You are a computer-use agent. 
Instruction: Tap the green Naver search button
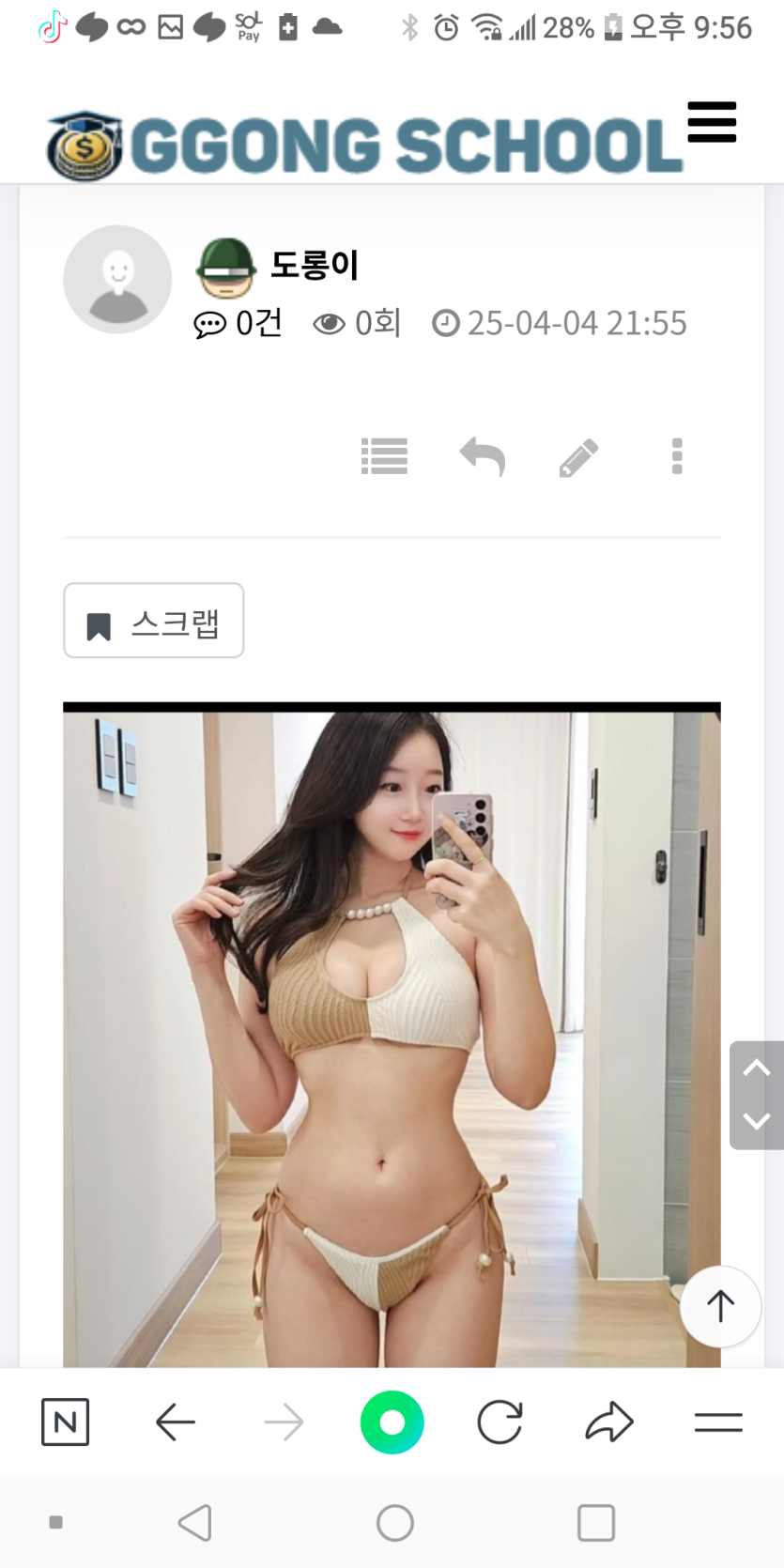point(392,1422)
